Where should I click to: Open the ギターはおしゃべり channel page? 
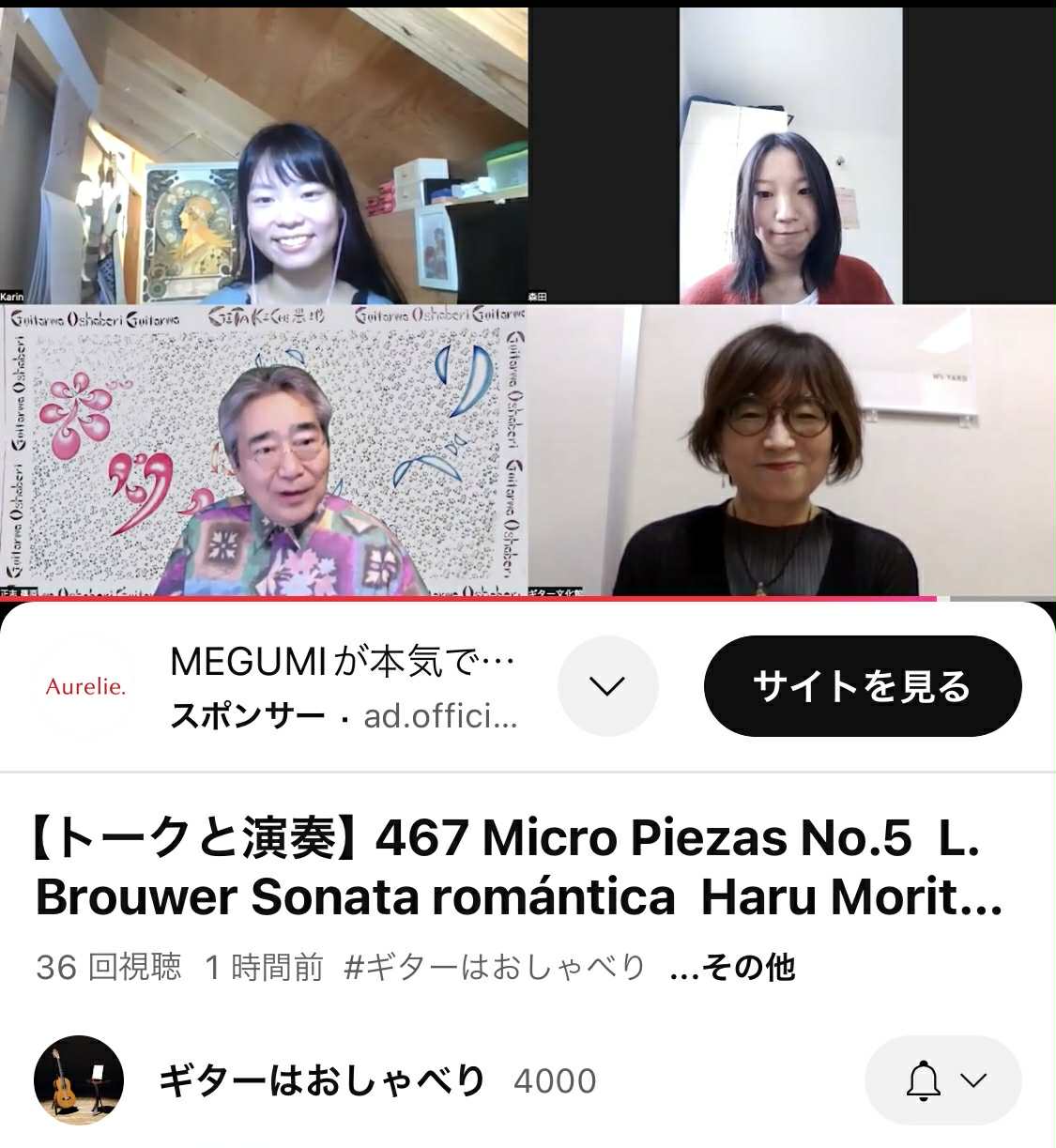[x=322, y=1080]
